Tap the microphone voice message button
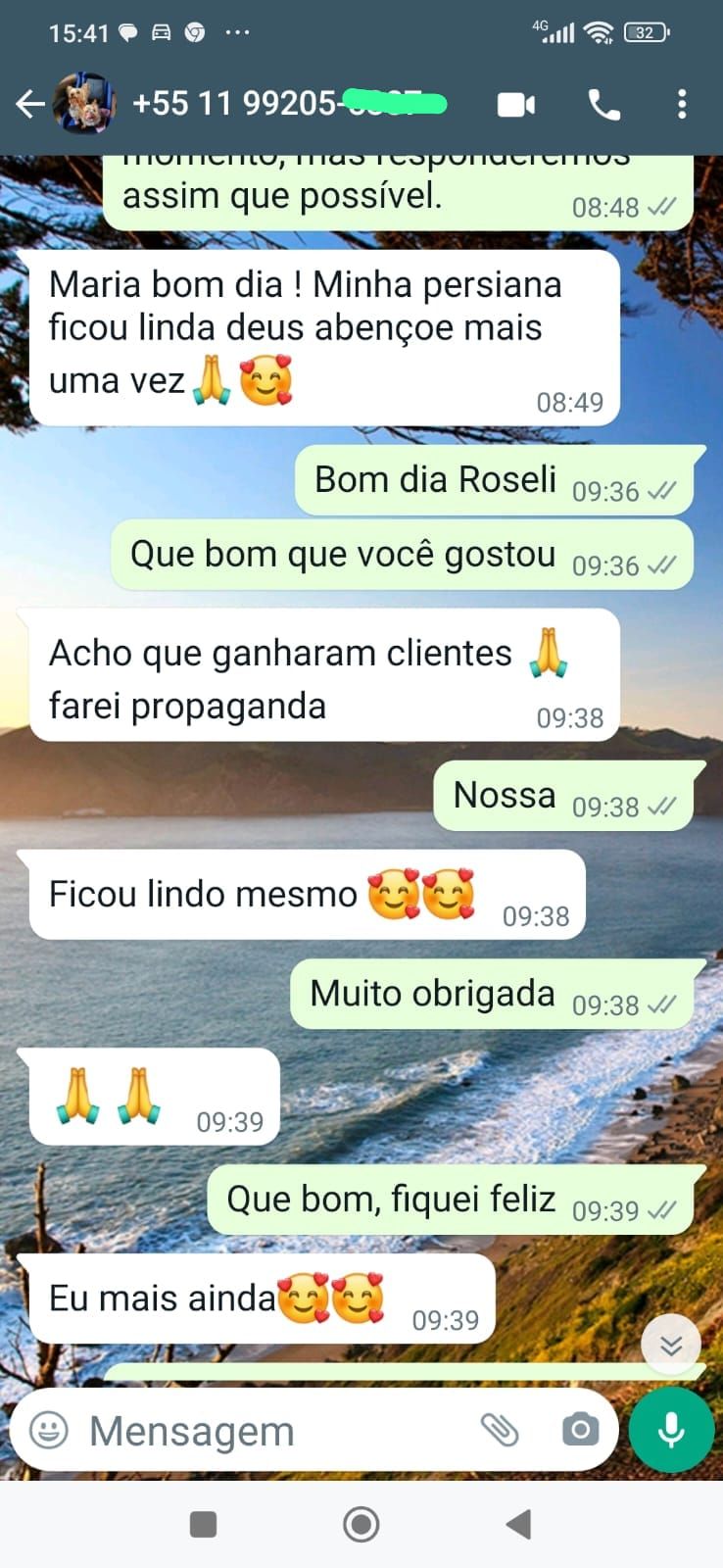 tap(671, 1430)
